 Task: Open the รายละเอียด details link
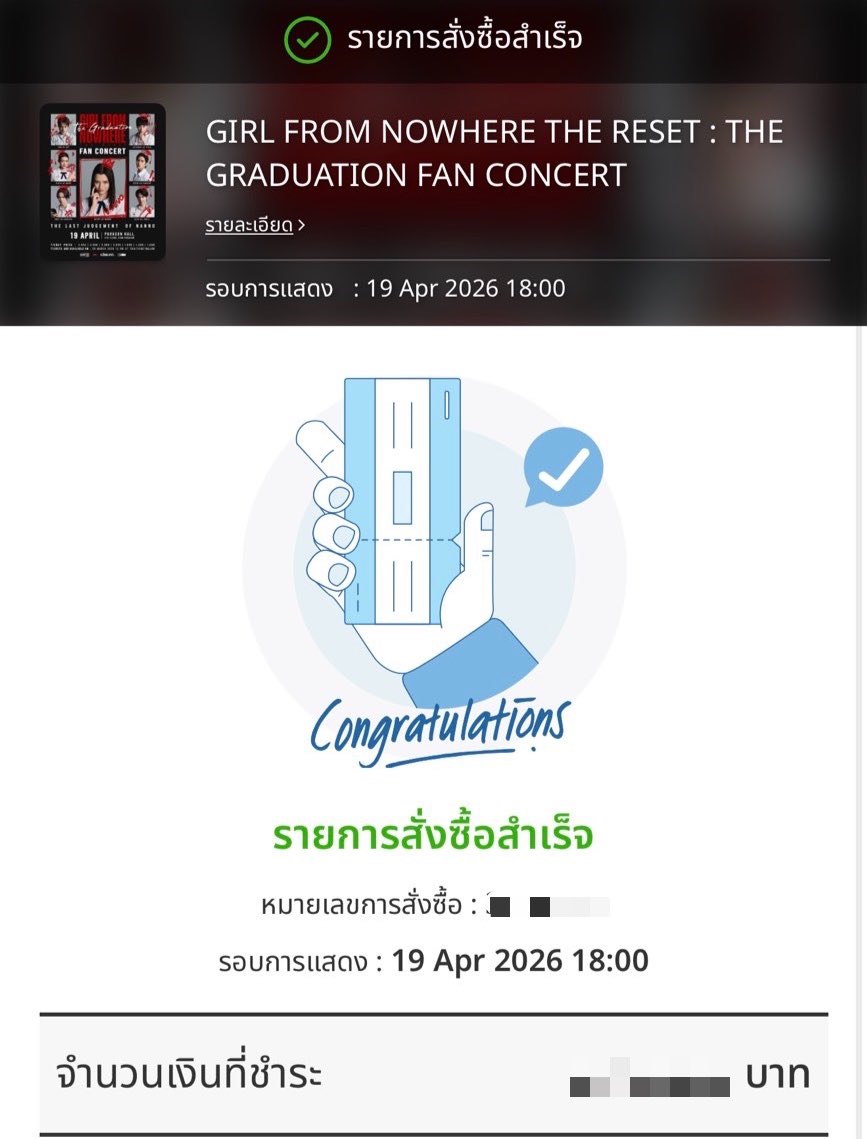tap(254, 225)
